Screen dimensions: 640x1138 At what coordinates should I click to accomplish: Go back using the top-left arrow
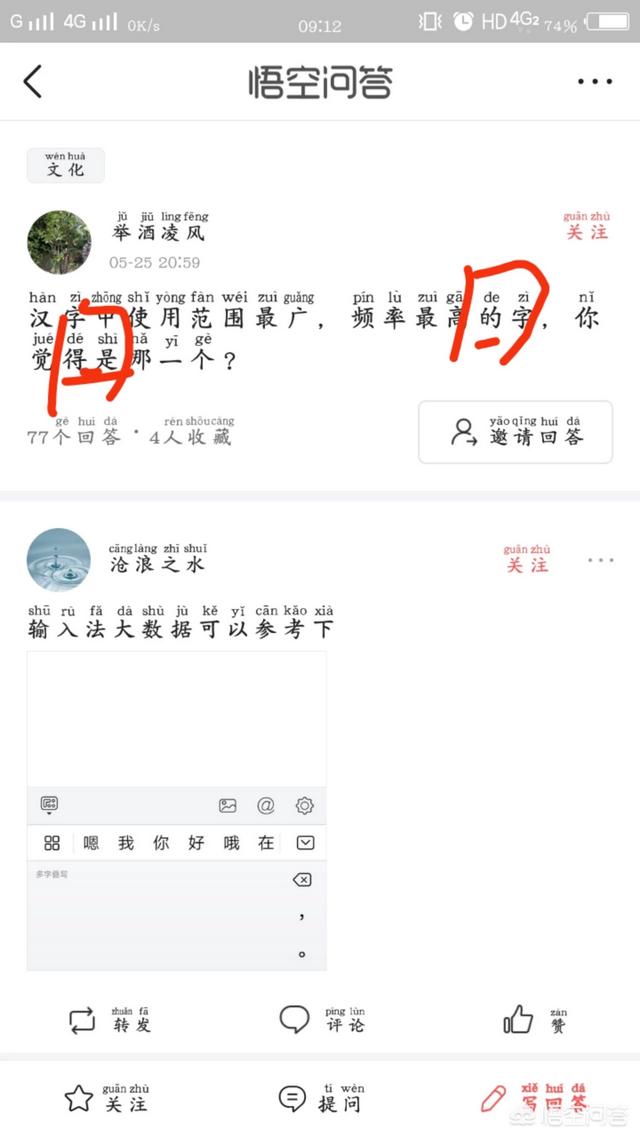[x=33, y=81]
